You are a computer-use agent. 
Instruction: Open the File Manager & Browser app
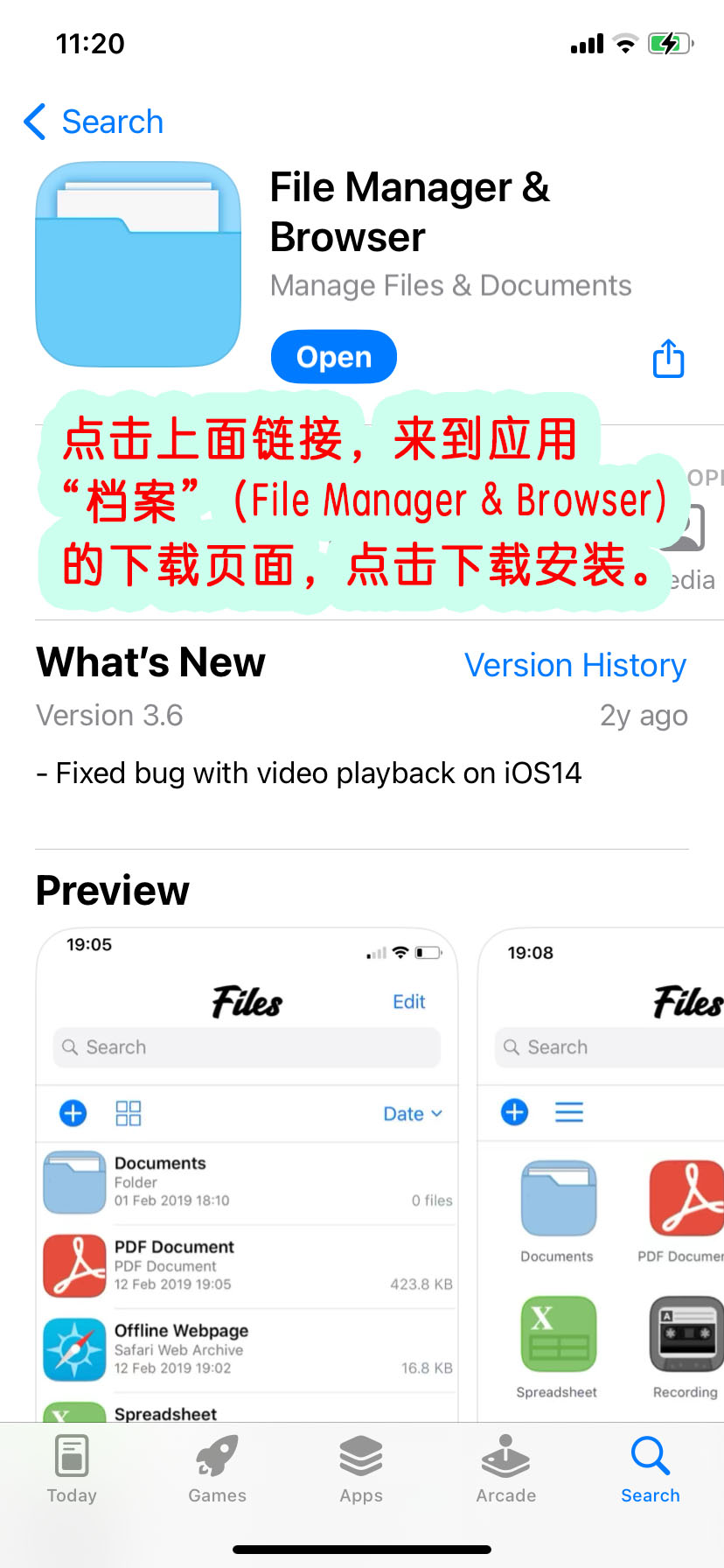(x=333, y=357)
